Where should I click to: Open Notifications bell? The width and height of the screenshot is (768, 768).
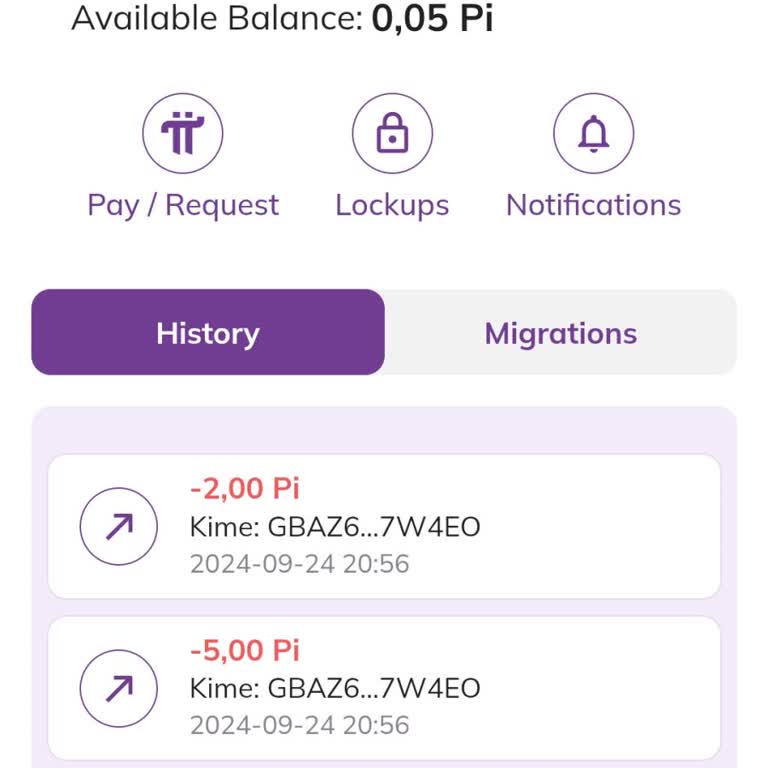tap(593, 134)
